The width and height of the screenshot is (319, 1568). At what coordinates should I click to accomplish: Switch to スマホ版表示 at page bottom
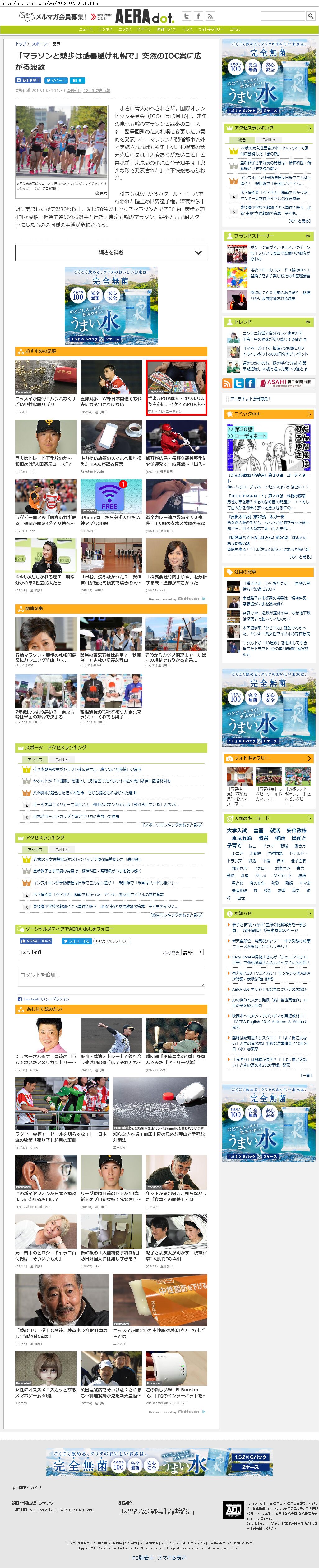(x=173, y=1558)
